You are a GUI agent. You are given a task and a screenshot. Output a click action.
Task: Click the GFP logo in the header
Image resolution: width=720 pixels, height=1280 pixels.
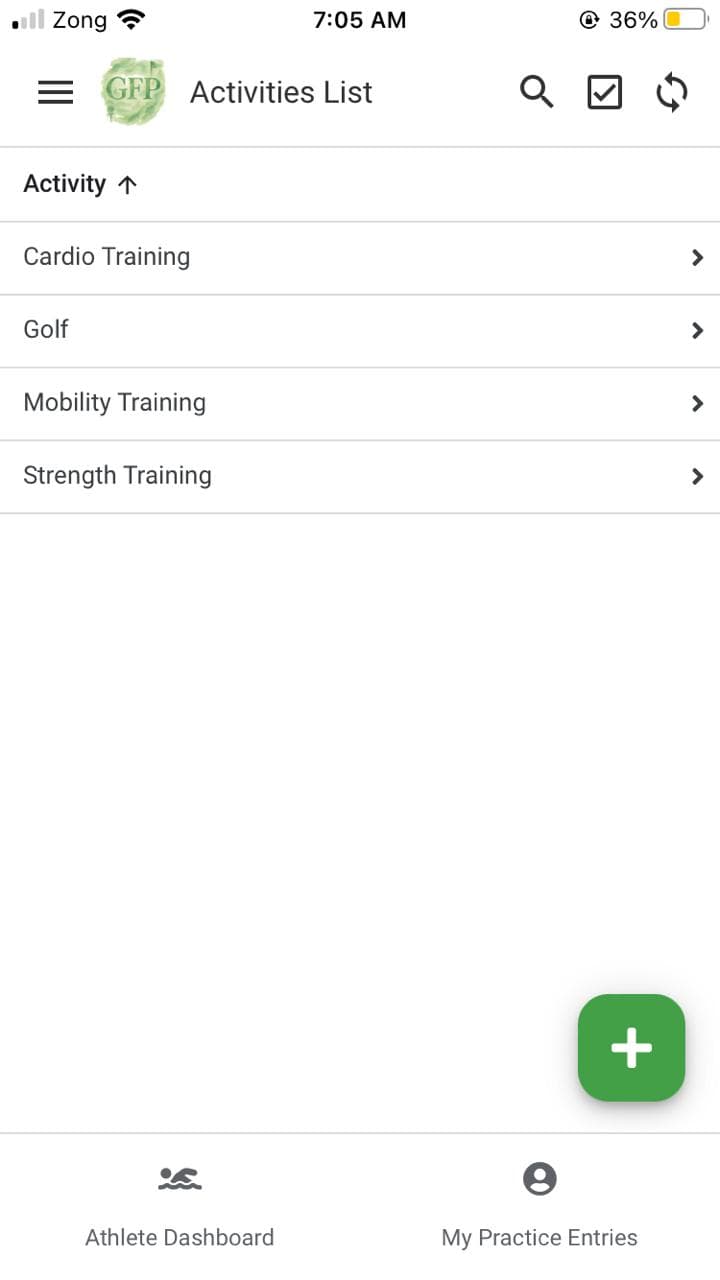[133, 91]
